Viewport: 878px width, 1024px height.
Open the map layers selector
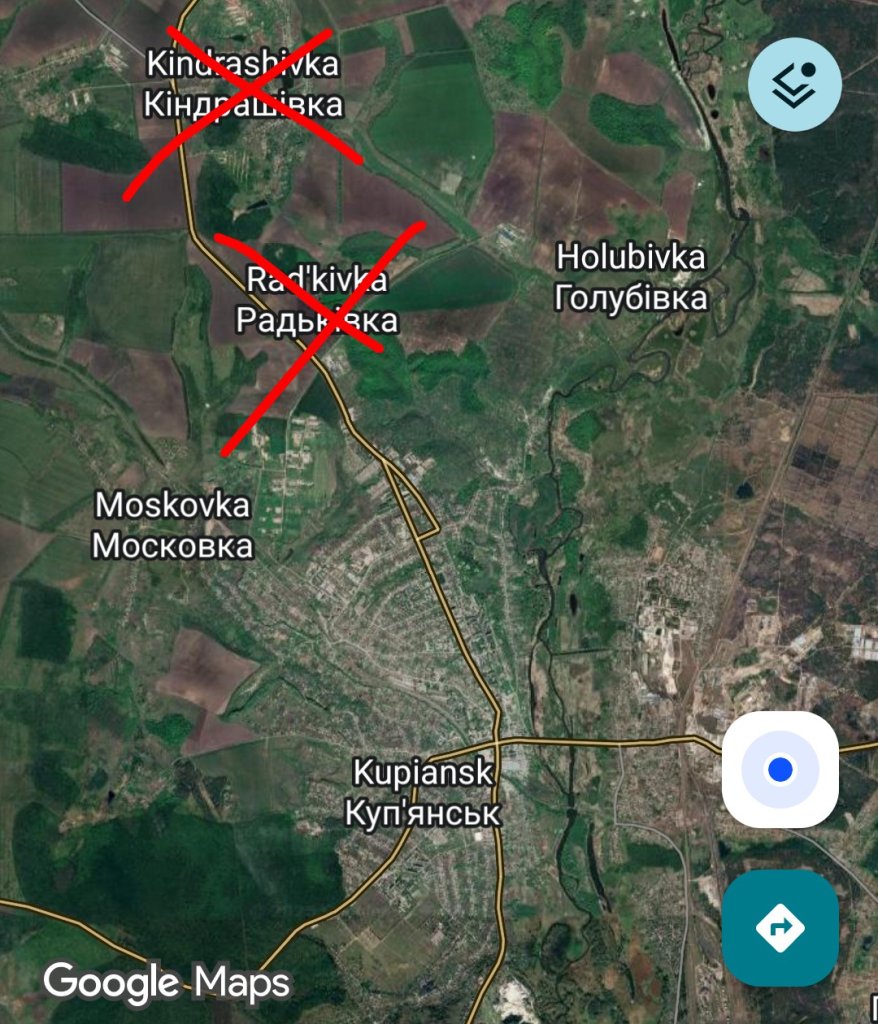794,84
